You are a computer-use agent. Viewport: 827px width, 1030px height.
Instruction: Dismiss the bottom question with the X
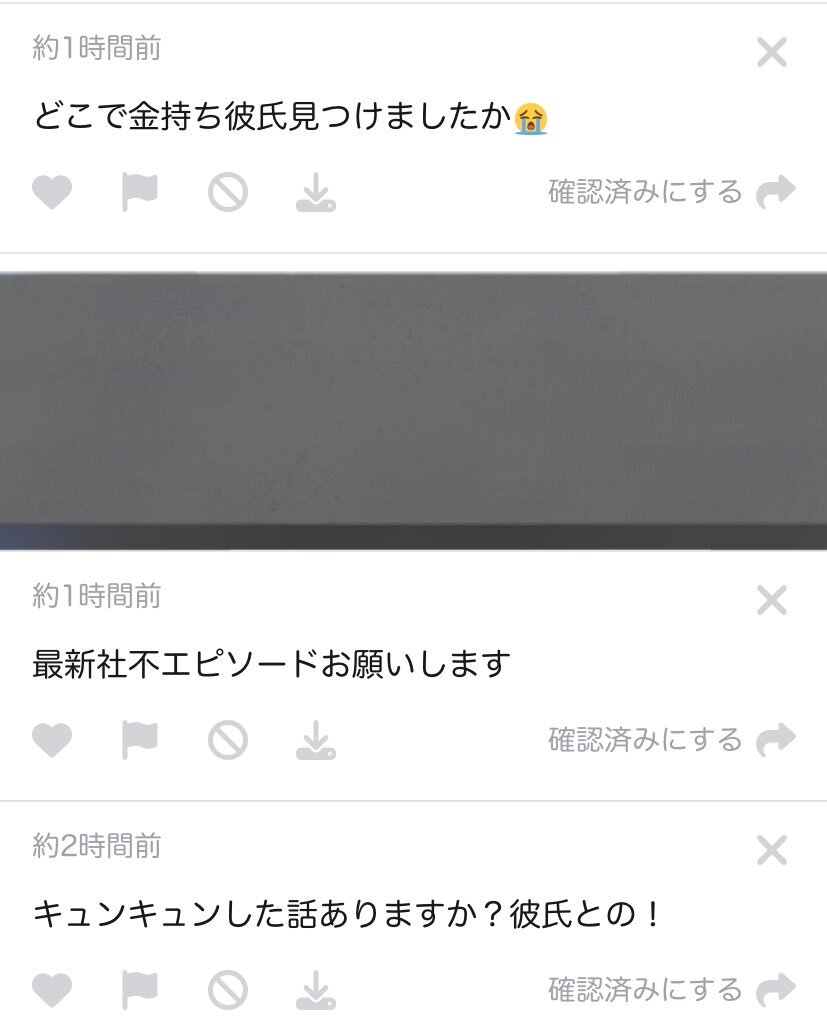(771, 849)
